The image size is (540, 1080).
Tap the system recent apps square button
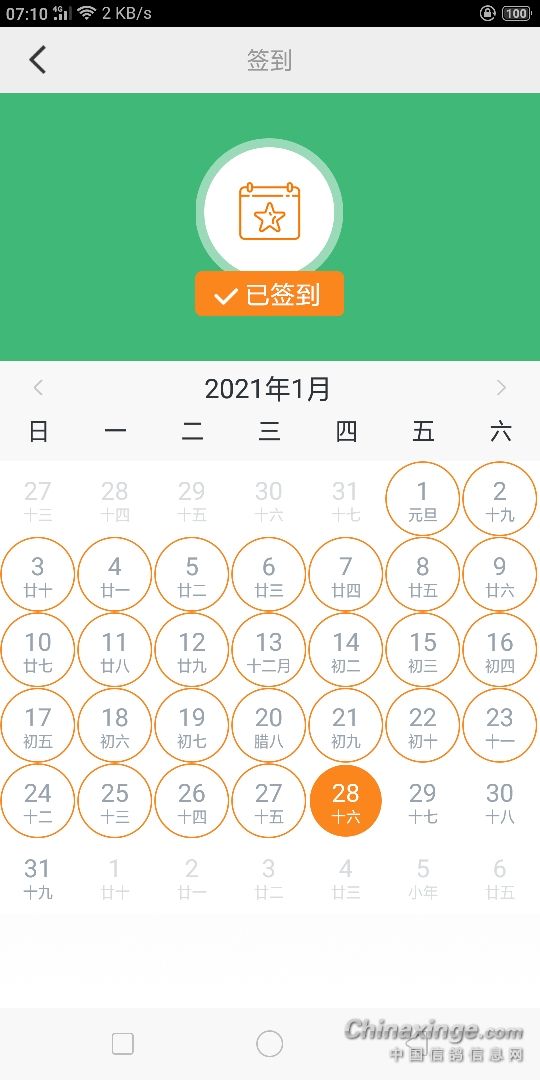123,1044
